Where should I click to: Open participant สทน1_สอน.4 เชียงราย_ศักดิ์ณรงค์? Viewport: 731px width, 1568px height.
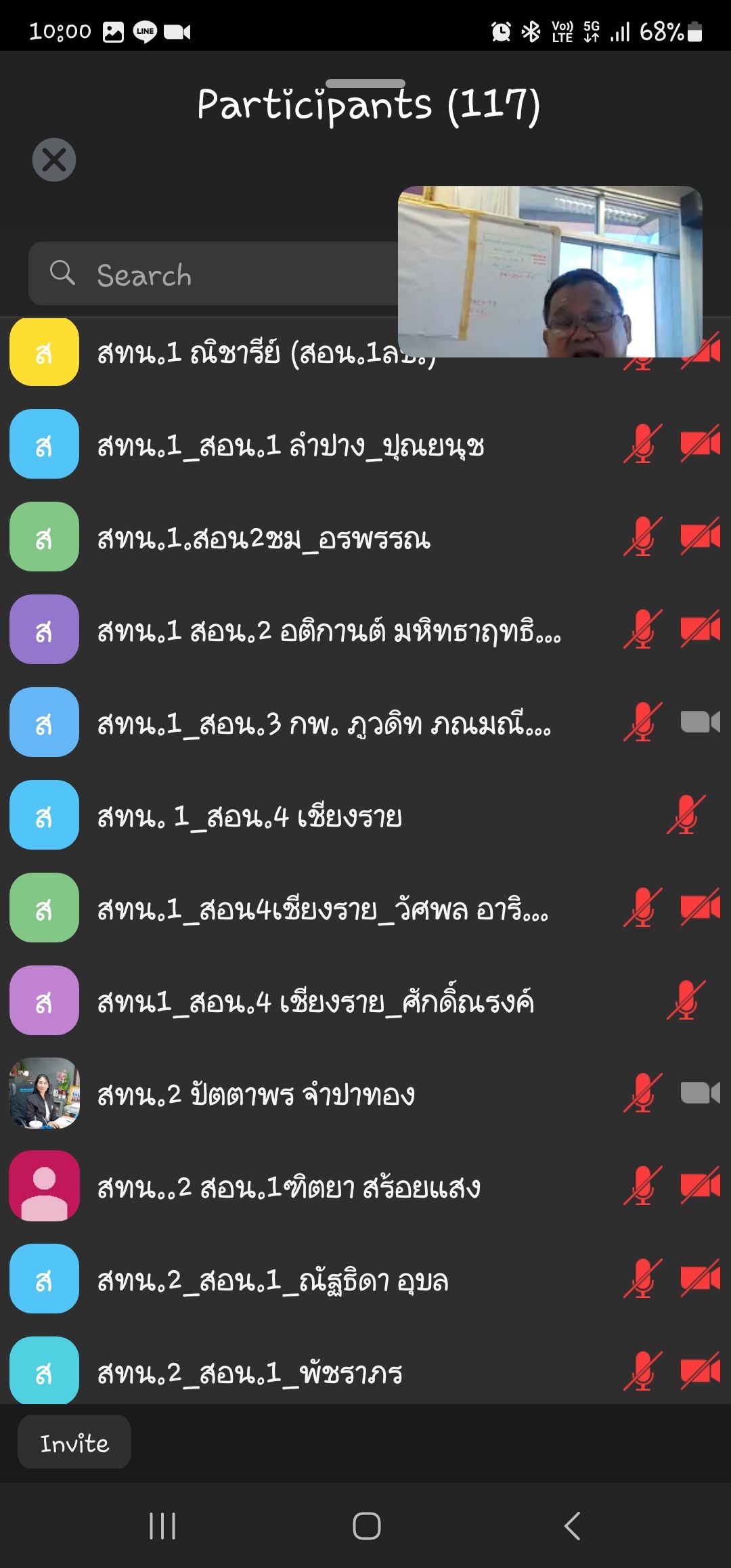[315, 1002]
